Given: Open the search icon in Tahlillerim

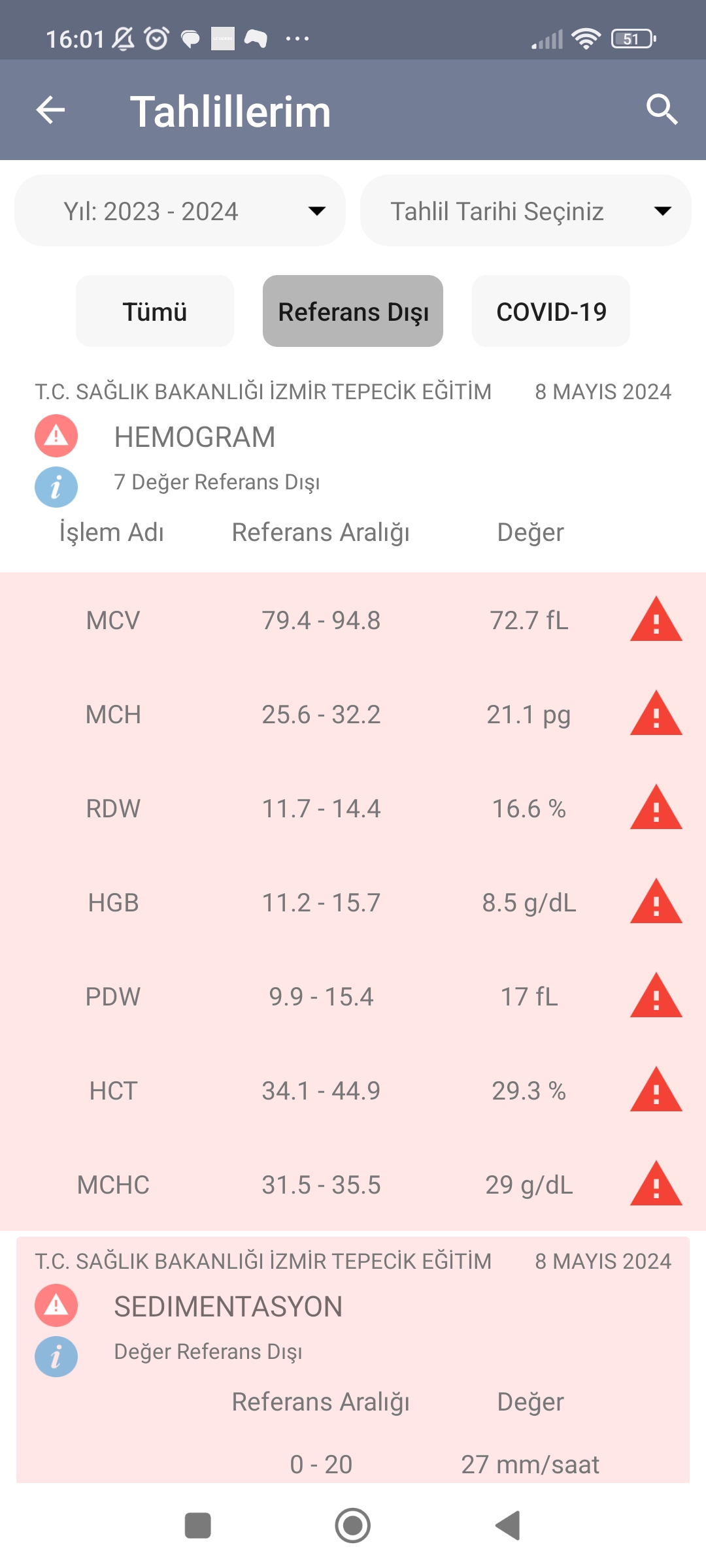Looking at the screenshot, I should (x=662, y=110).
